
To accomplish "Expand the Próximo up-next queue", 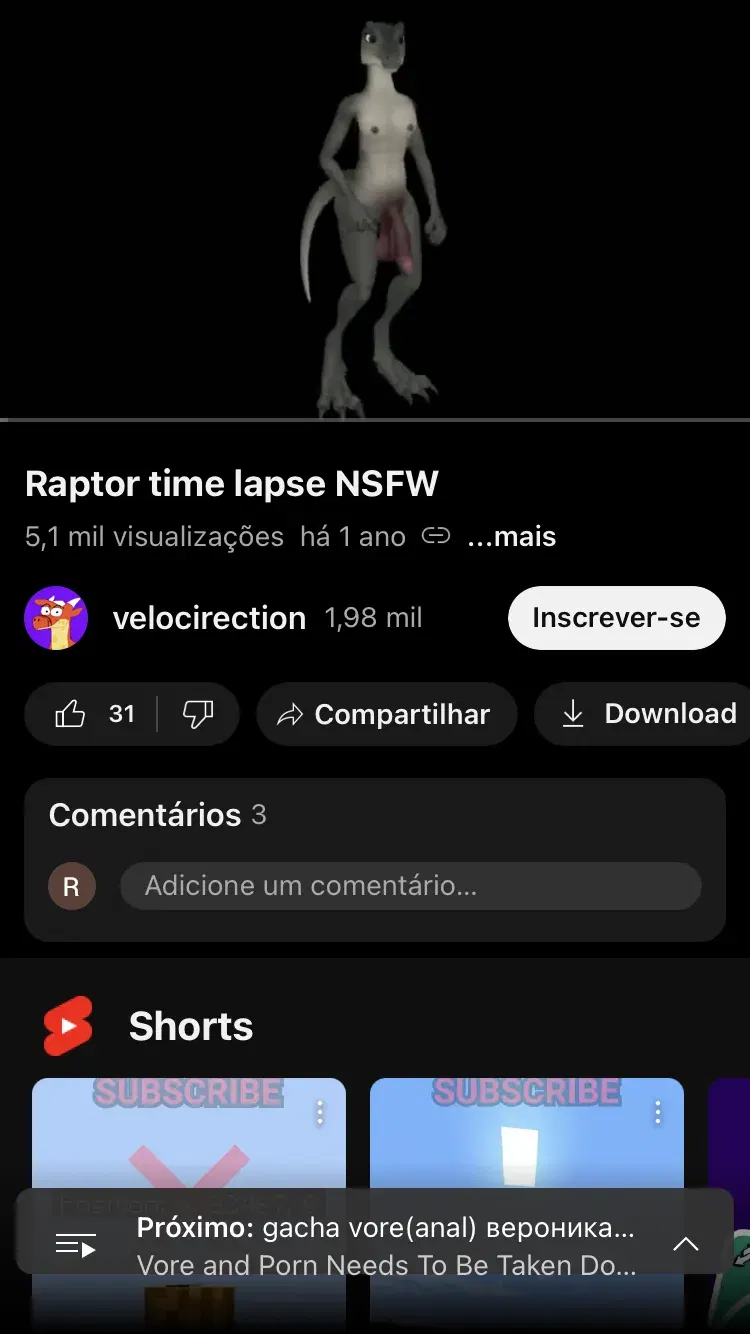I will point(685,1245).
